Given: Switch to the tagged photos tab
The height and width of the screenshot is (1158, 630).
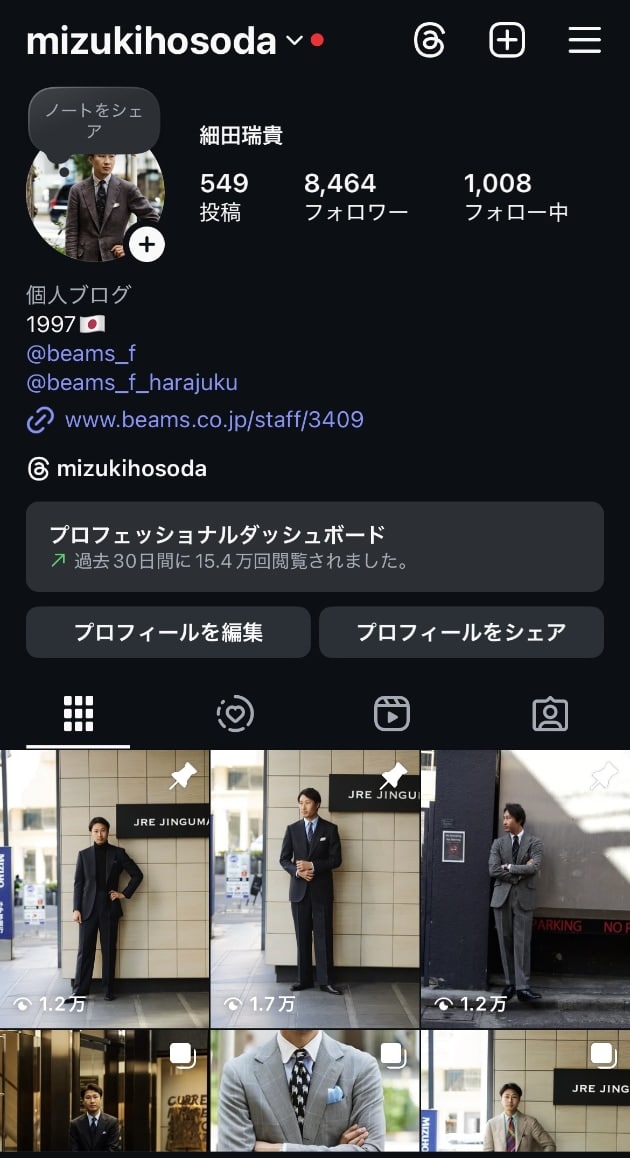Looking at the screenshot, I should (x=550, y=713).
